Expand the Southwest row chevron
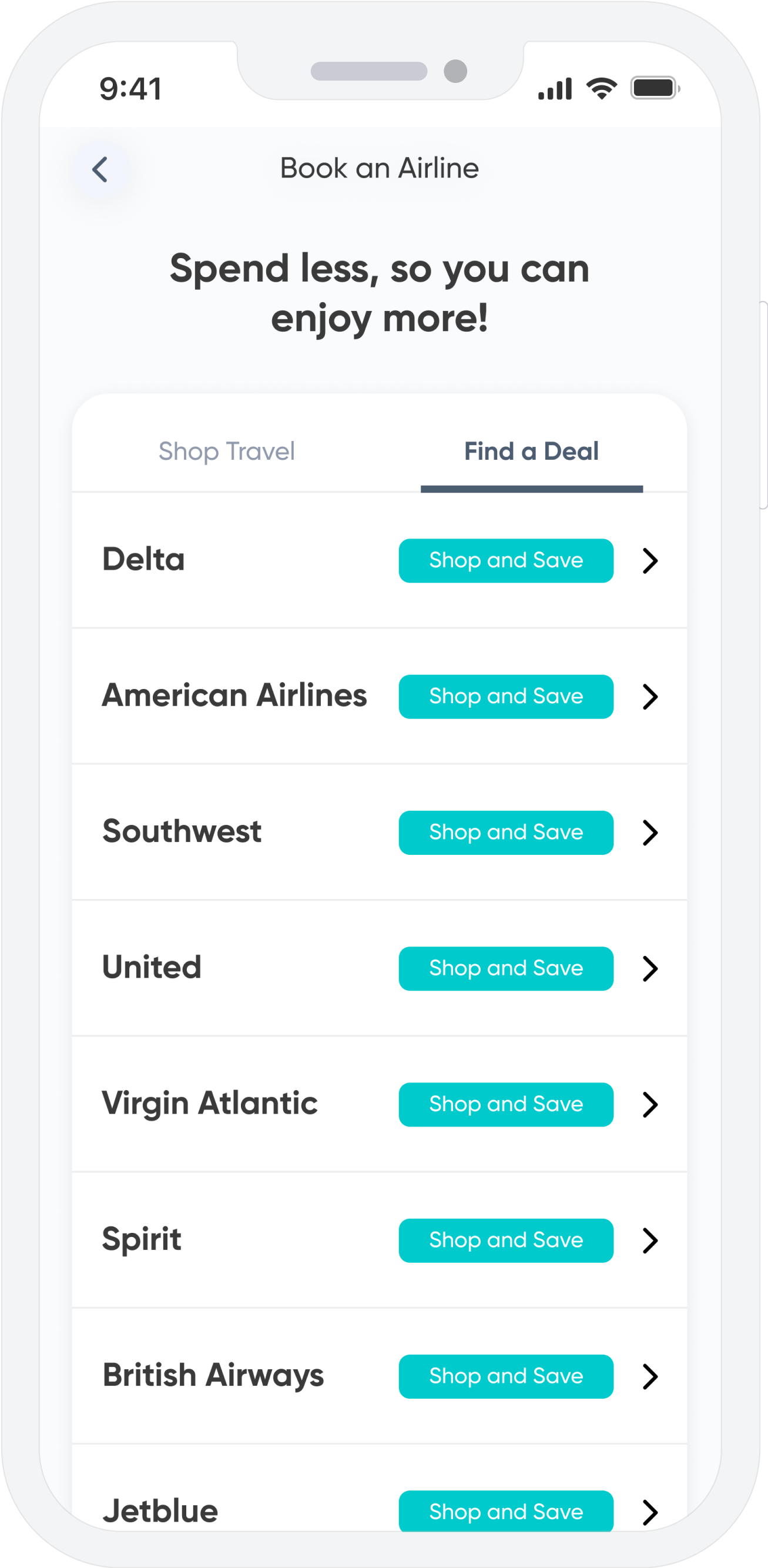This screenshot has width=768, height=1568. click(650, 833)
